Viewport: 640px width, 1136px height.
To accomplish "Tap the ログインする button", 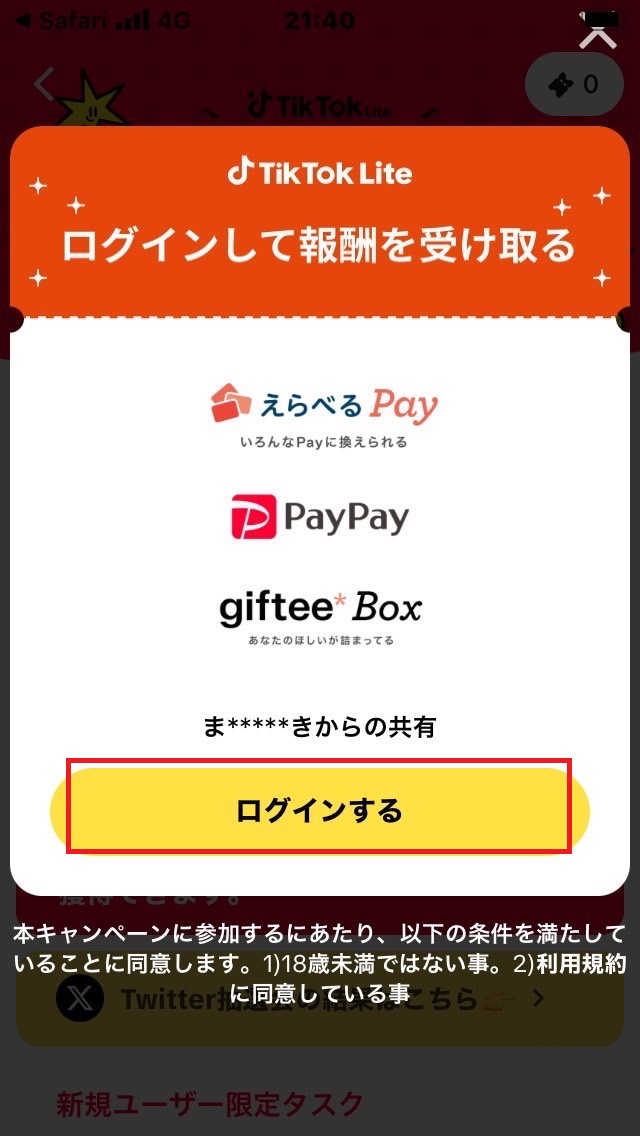I will point(319,809).
